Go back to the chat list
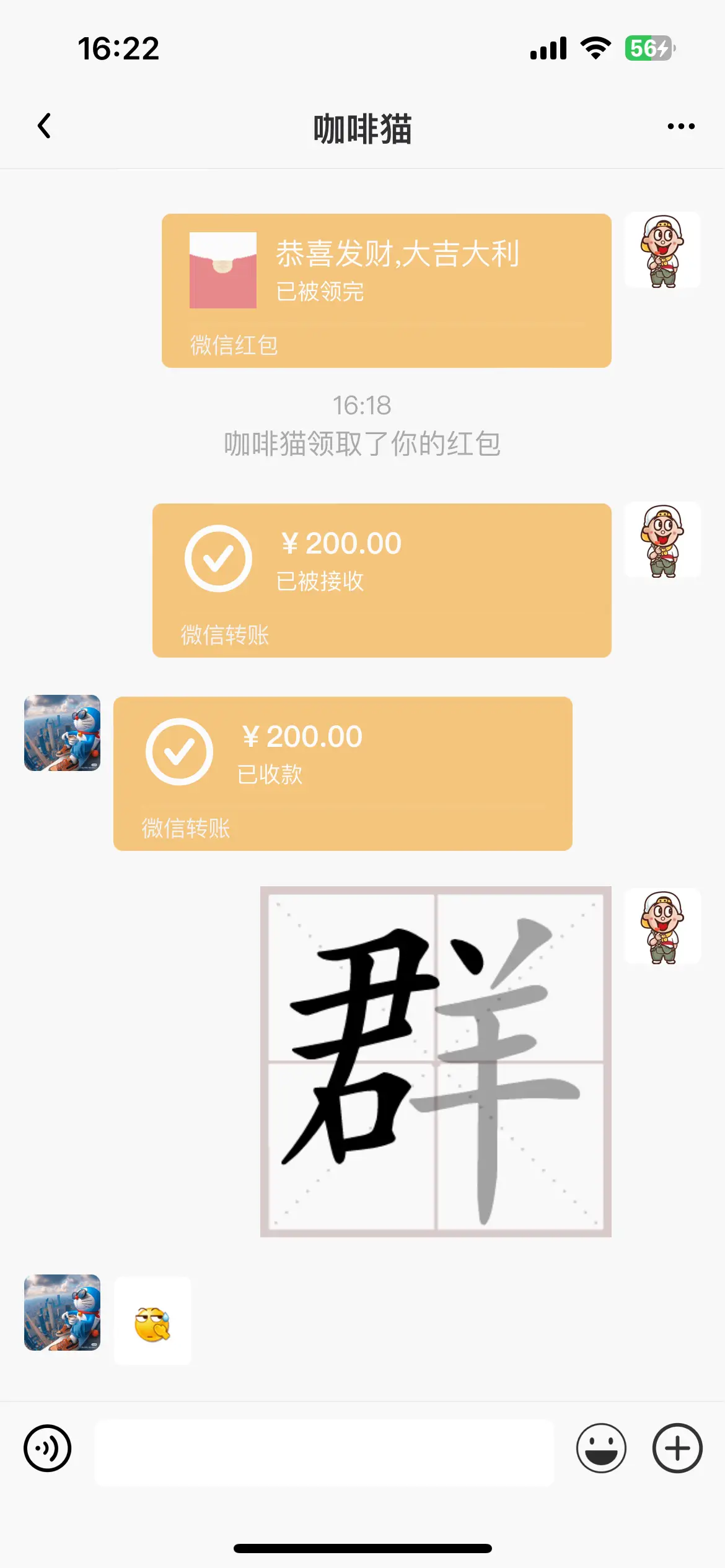This screenshot has height=1568, width=725. click(x=44, y=126)
